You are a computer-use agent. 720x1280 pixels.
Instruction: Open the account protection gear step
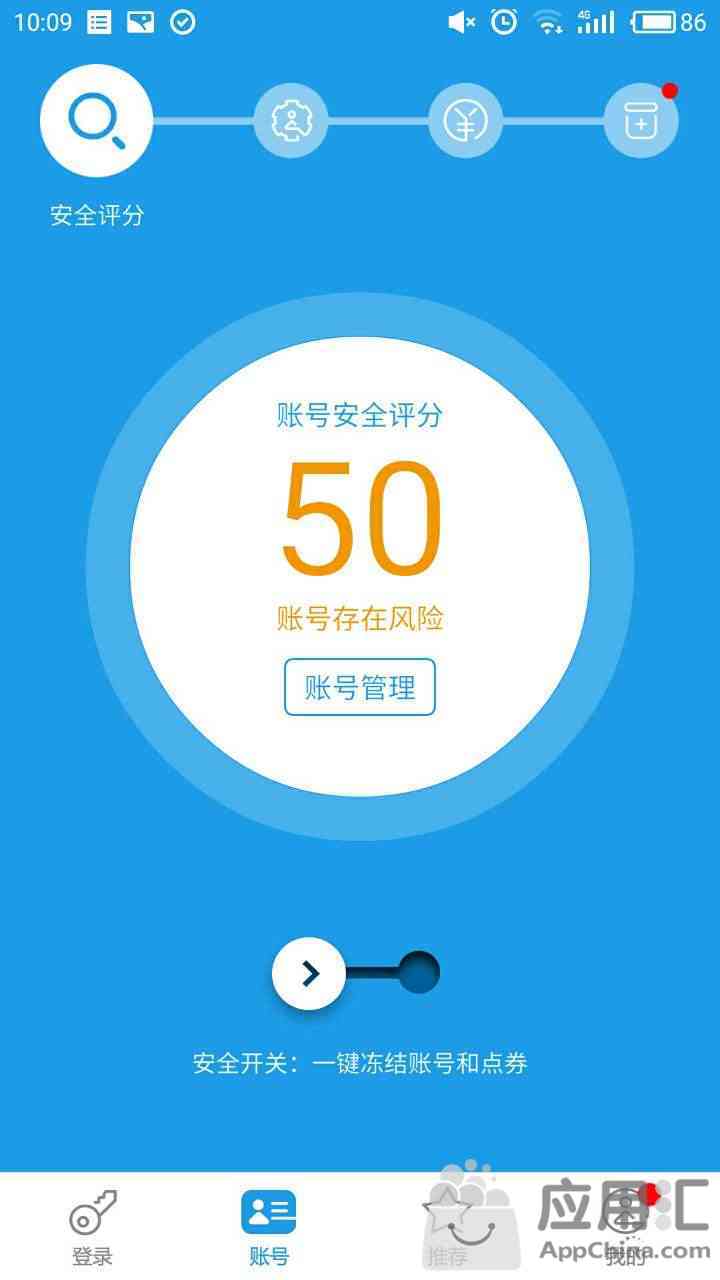pyautogui.click(x=291, y=121)
